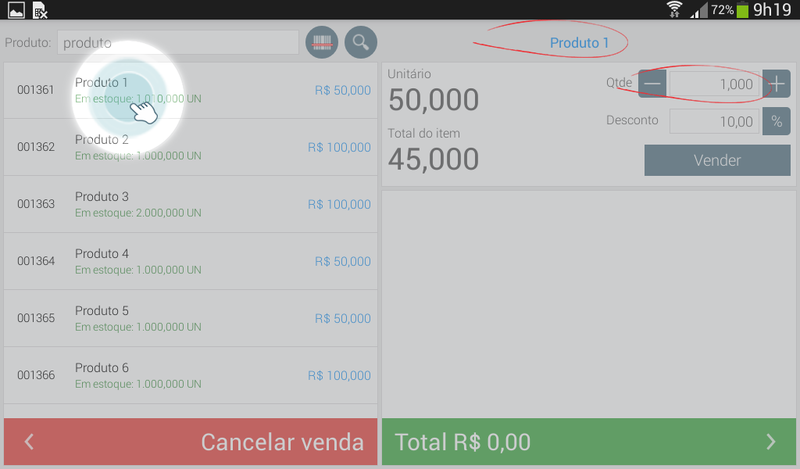800x469 pixels.
Task: Edit the Desconto value field
Action: coord(714,121)
